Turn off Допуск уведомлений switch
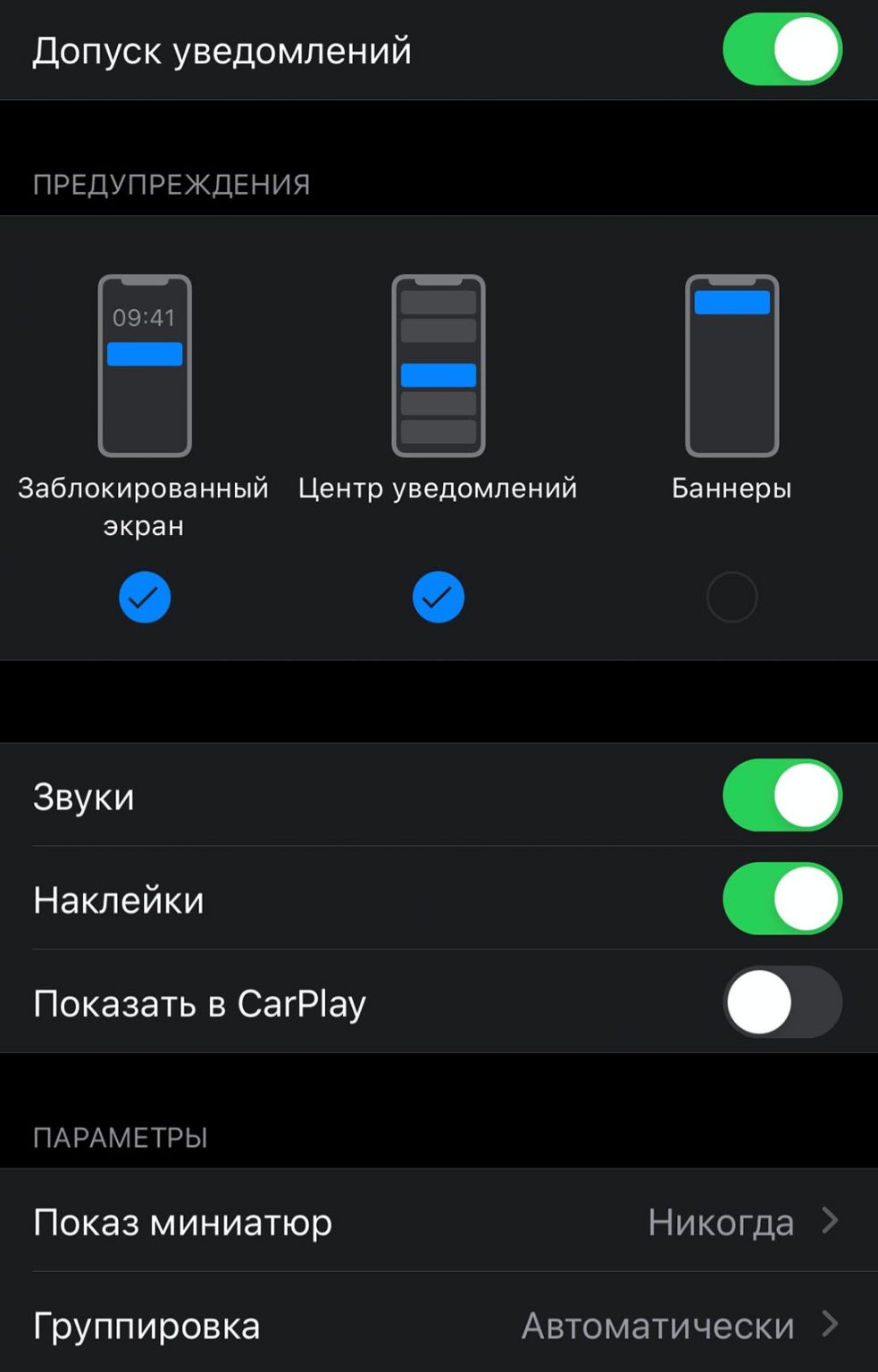Screen dimensions: 878x1372 click(782, 50)
